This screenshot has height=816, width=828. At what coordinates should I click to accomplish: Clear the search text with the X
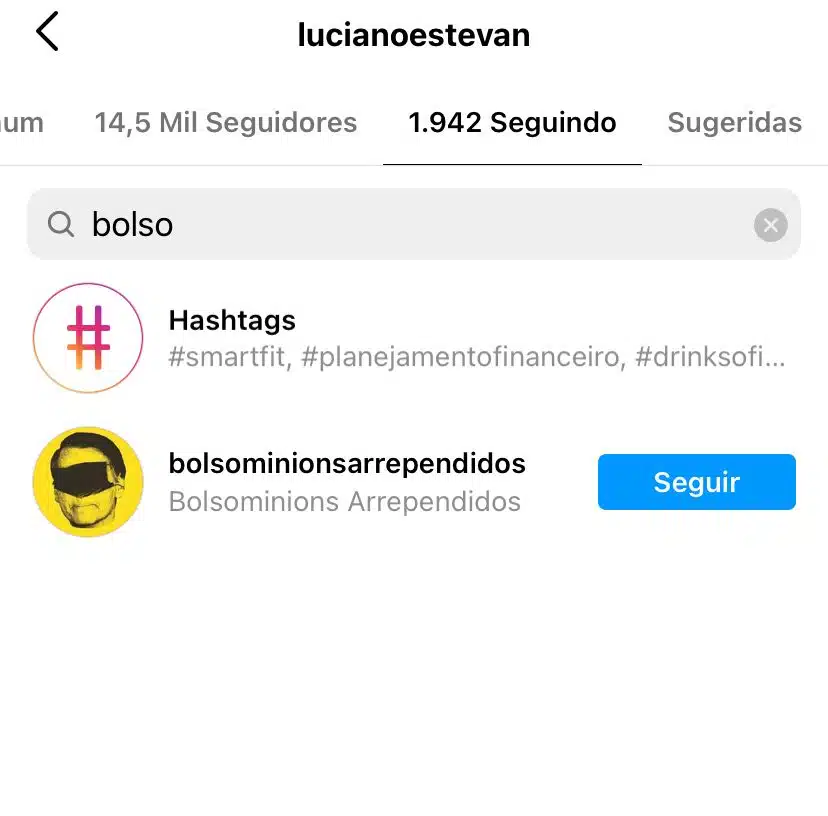(770, 226)
